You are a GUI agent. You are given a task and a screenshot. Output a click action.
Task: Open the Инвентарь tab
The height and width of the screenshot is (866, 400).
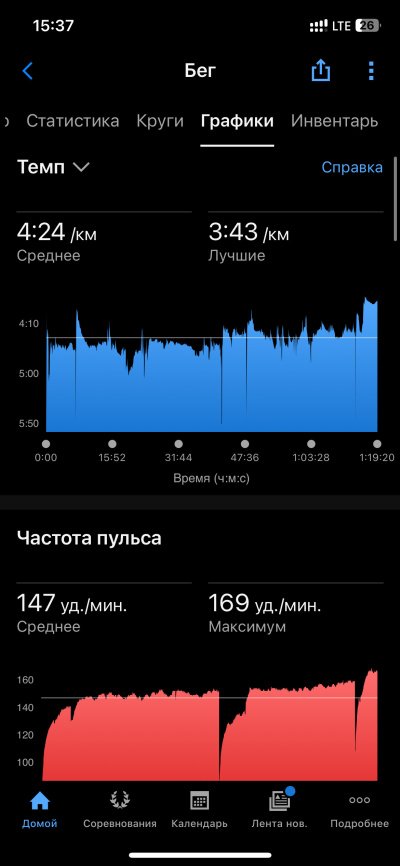(x=334, y=121)
